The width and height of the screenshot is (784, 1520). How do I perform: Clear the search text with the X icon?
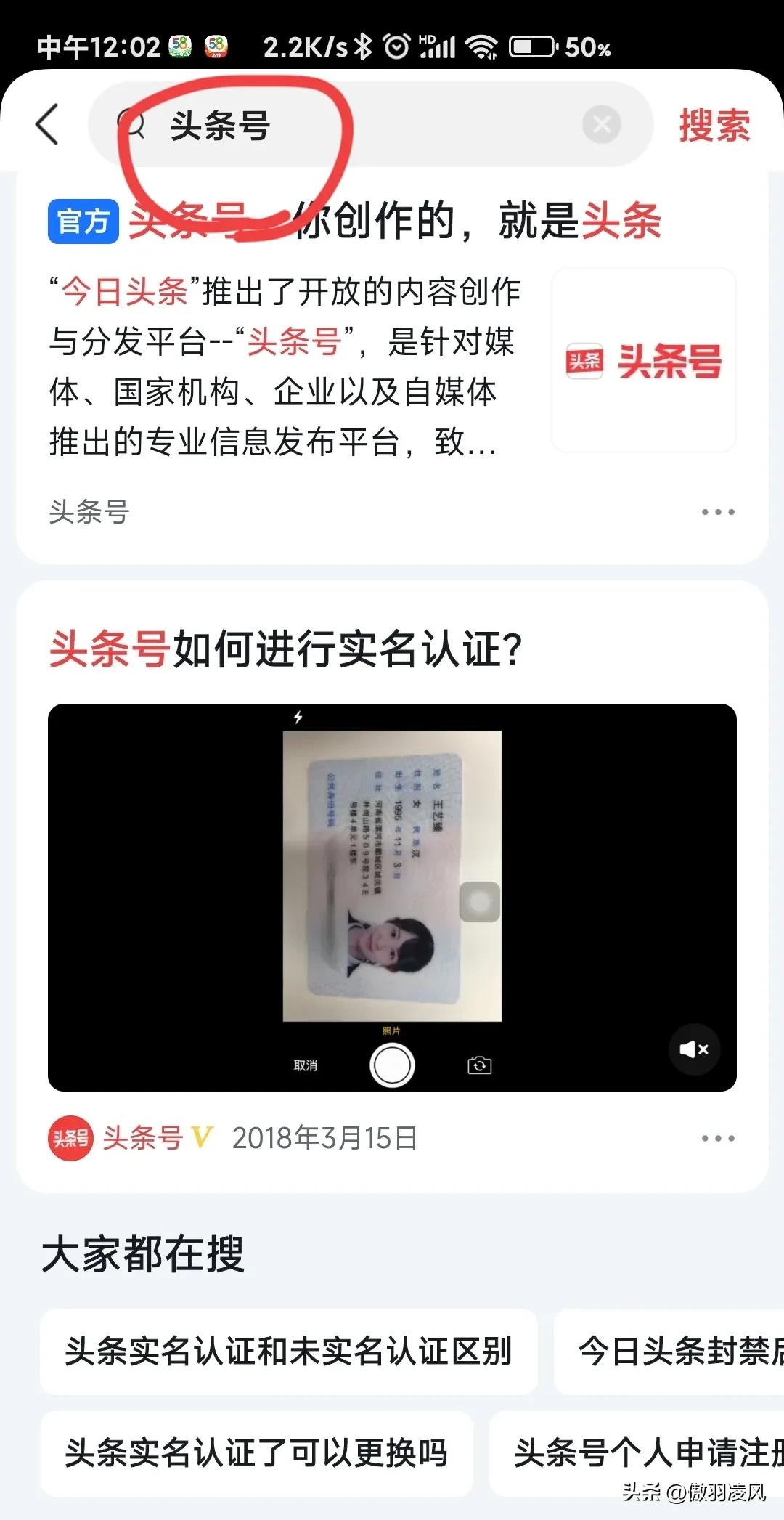(x=600, y=123)
